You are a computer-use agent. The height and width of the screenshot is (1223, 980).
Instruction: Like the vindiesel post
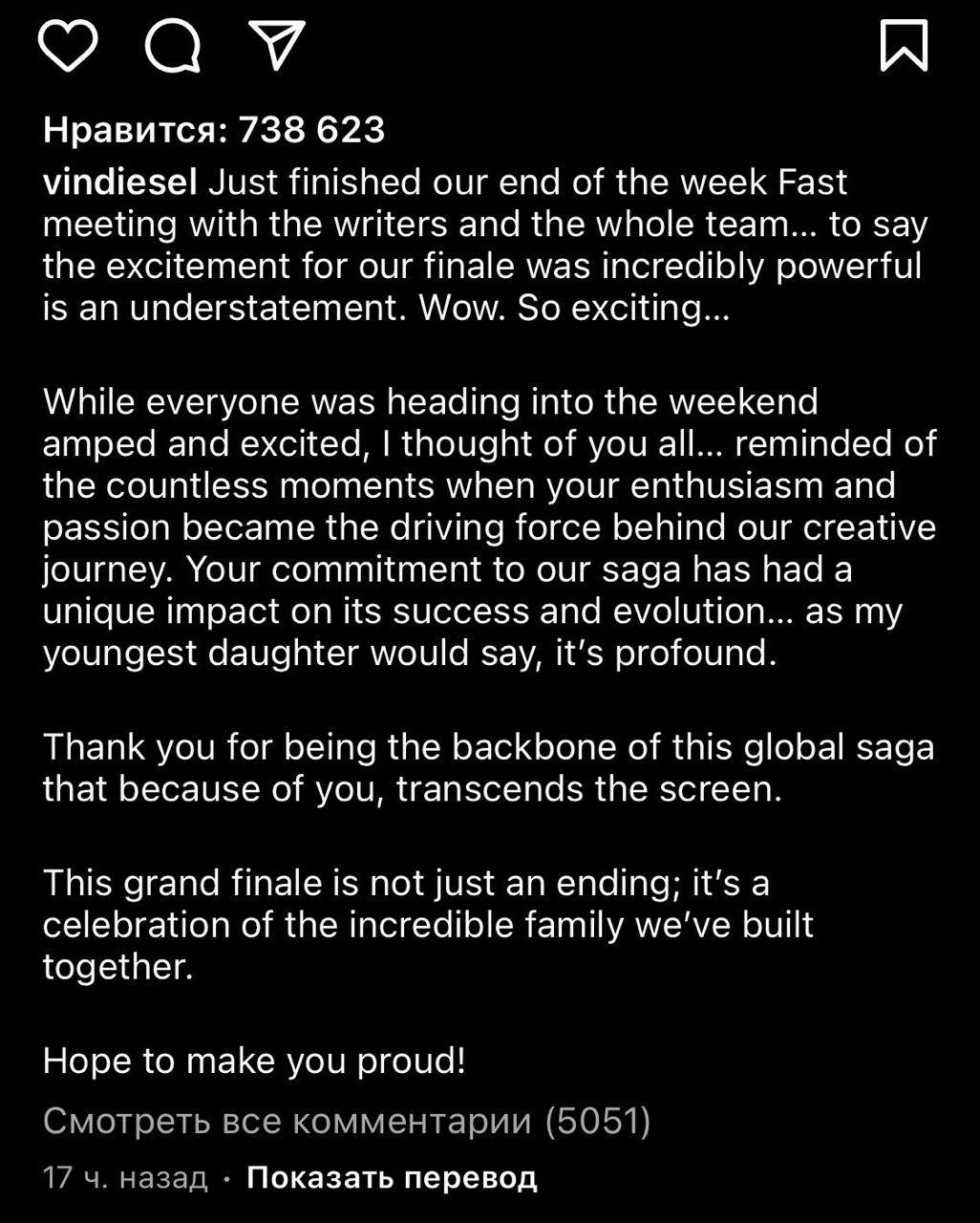pos(68,46)
